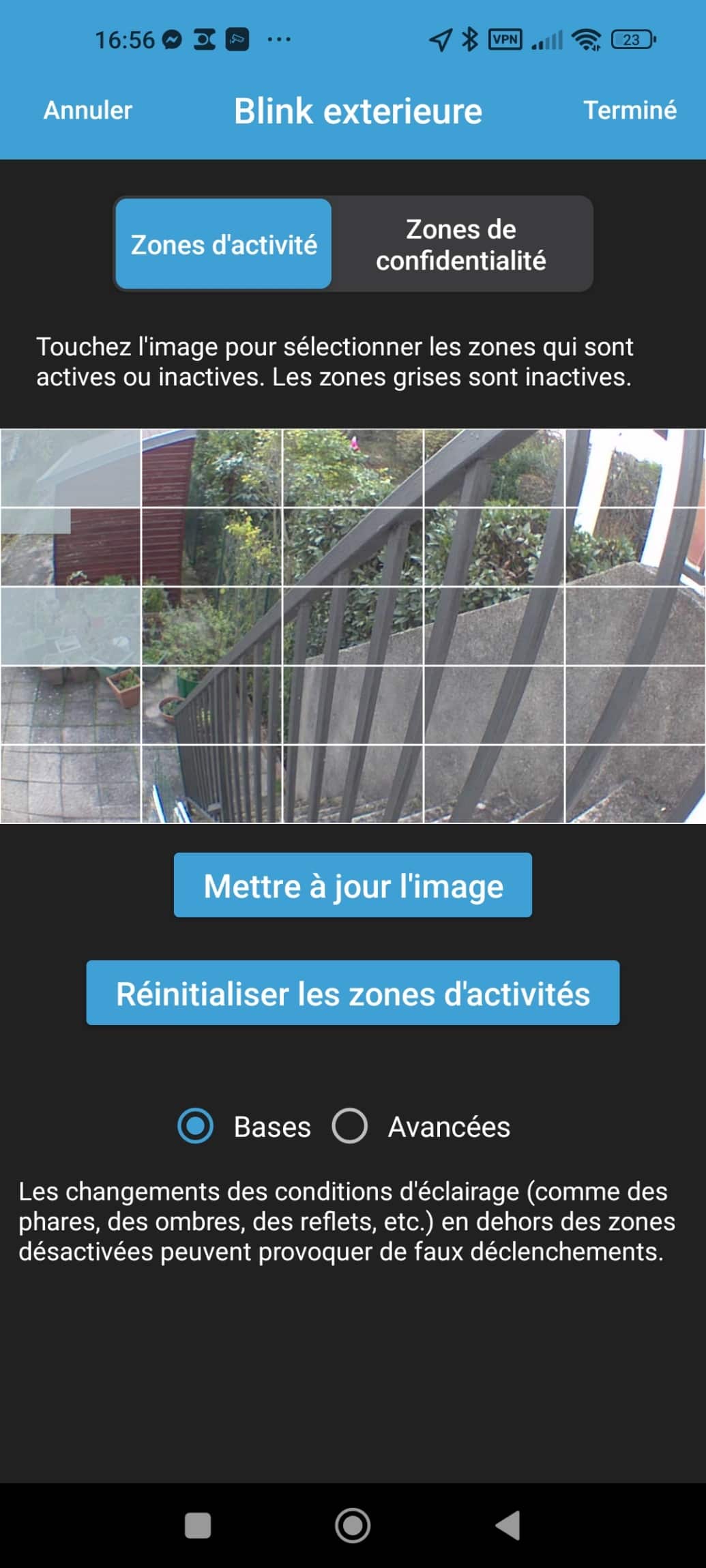Go back with system back button

point(508,1526)
